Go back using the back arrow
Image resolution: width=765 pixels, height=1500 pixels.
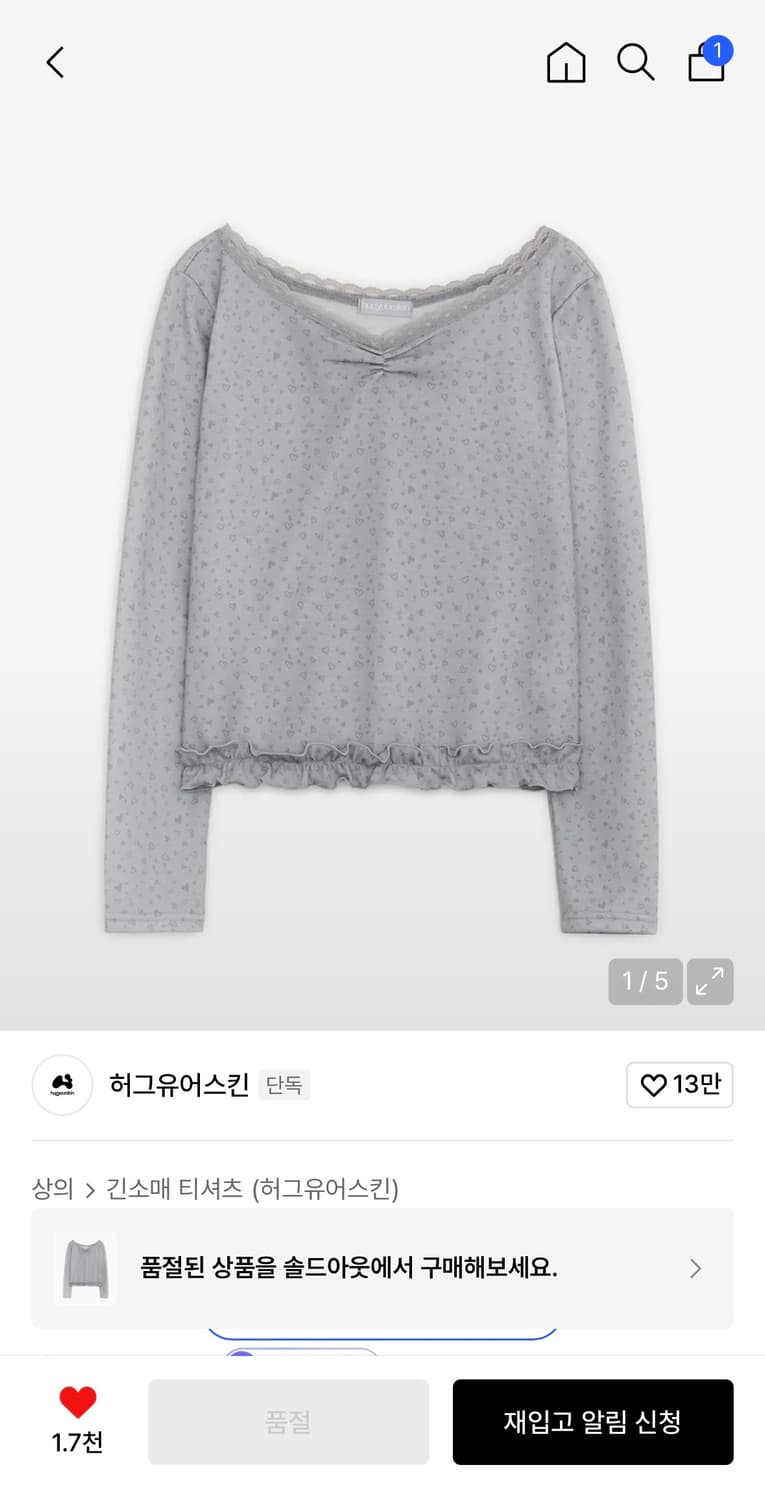(x=55, y=62)
